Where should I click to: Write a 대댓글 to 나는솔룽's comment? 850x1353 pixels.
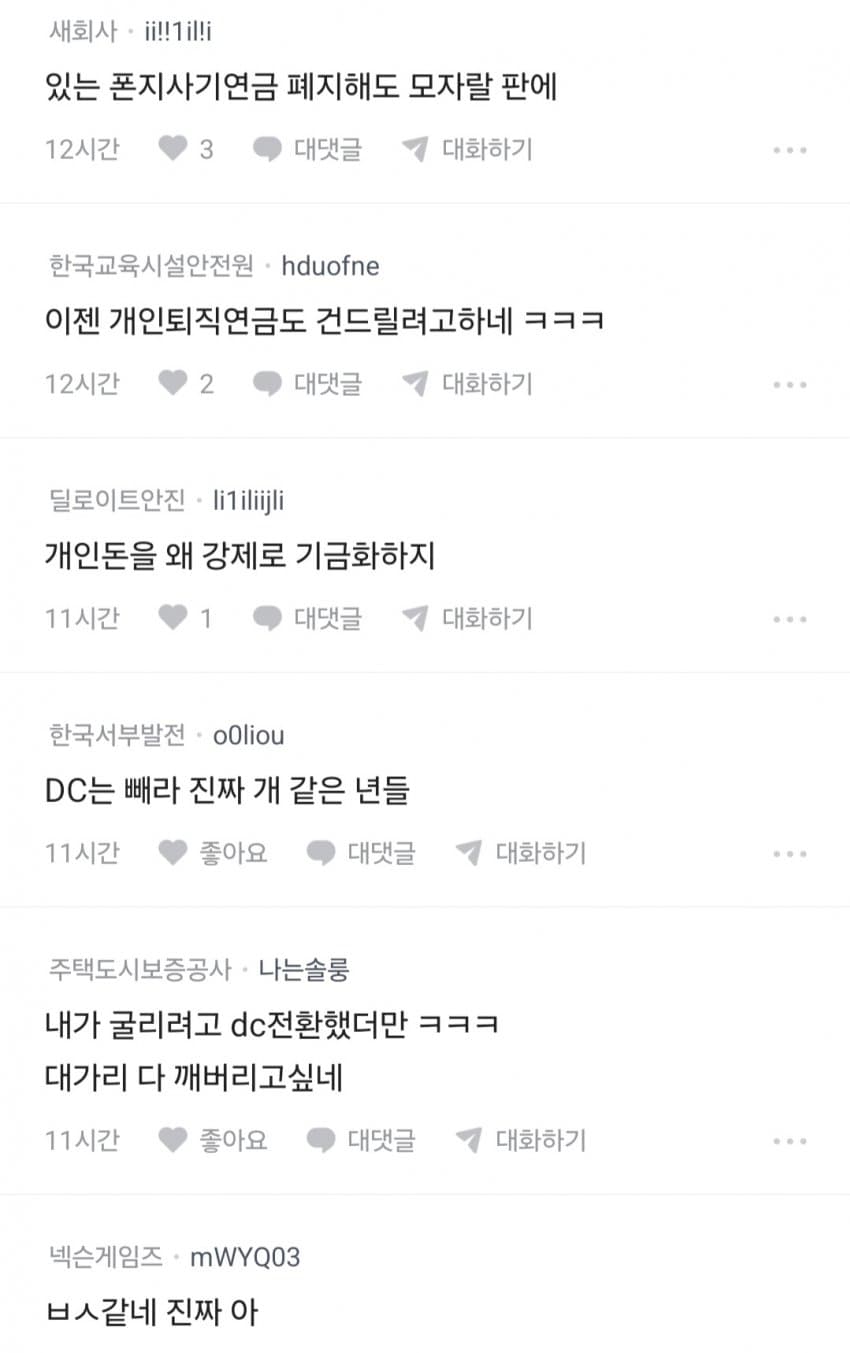(x=361, y=1140)
